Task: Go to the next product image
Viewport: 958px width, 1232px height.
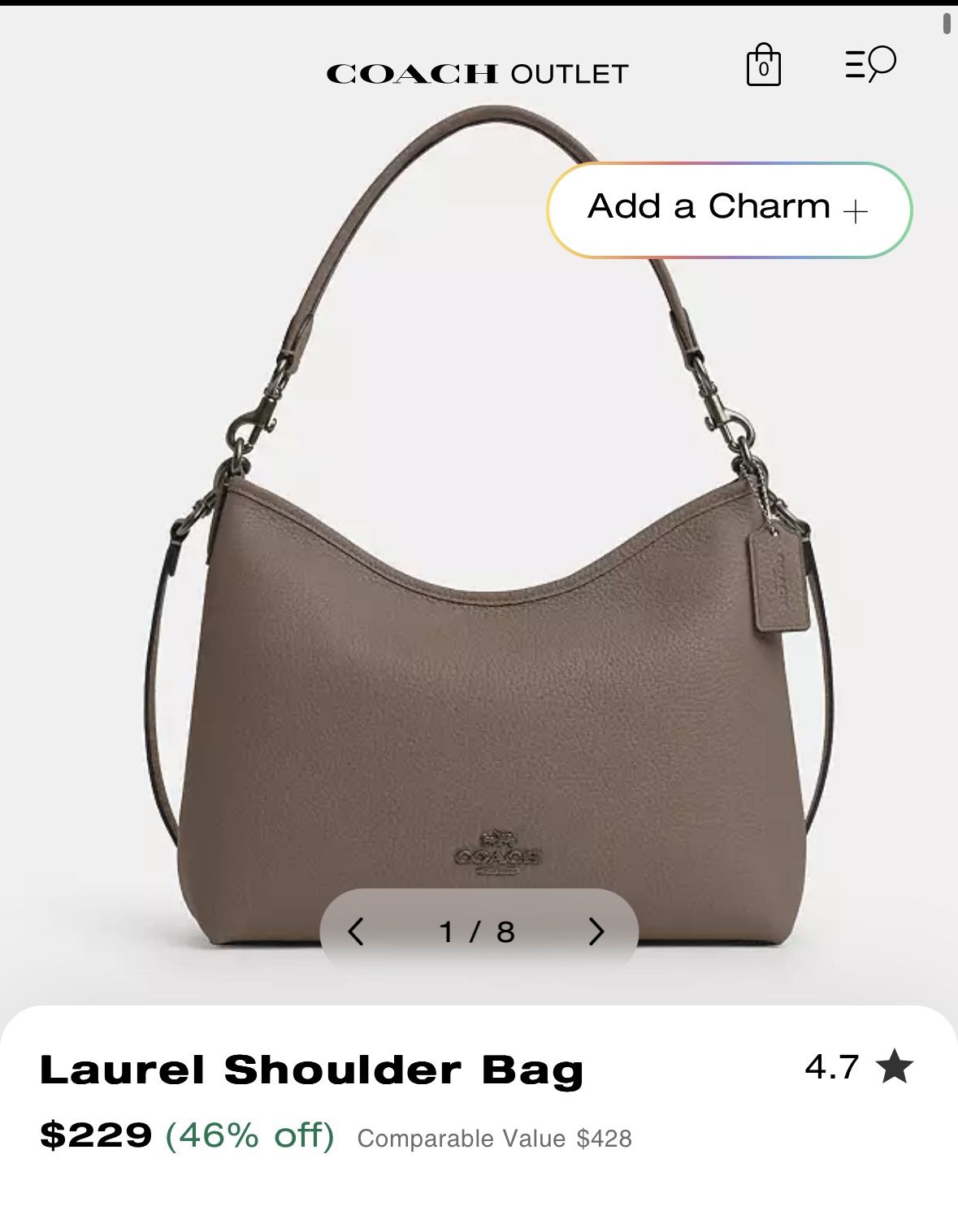Action: [x=596, y=932]
